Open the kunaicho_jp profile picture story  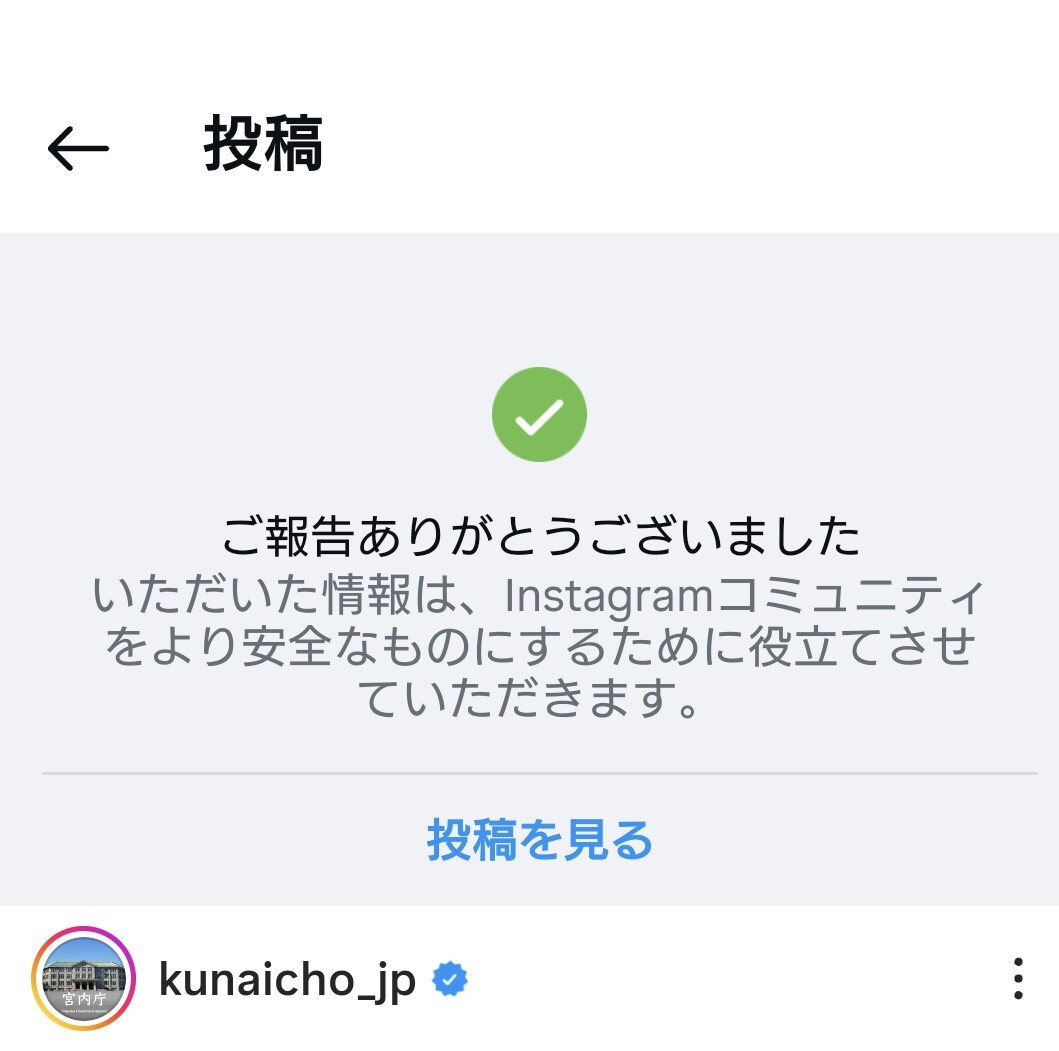tap(84, 979)
